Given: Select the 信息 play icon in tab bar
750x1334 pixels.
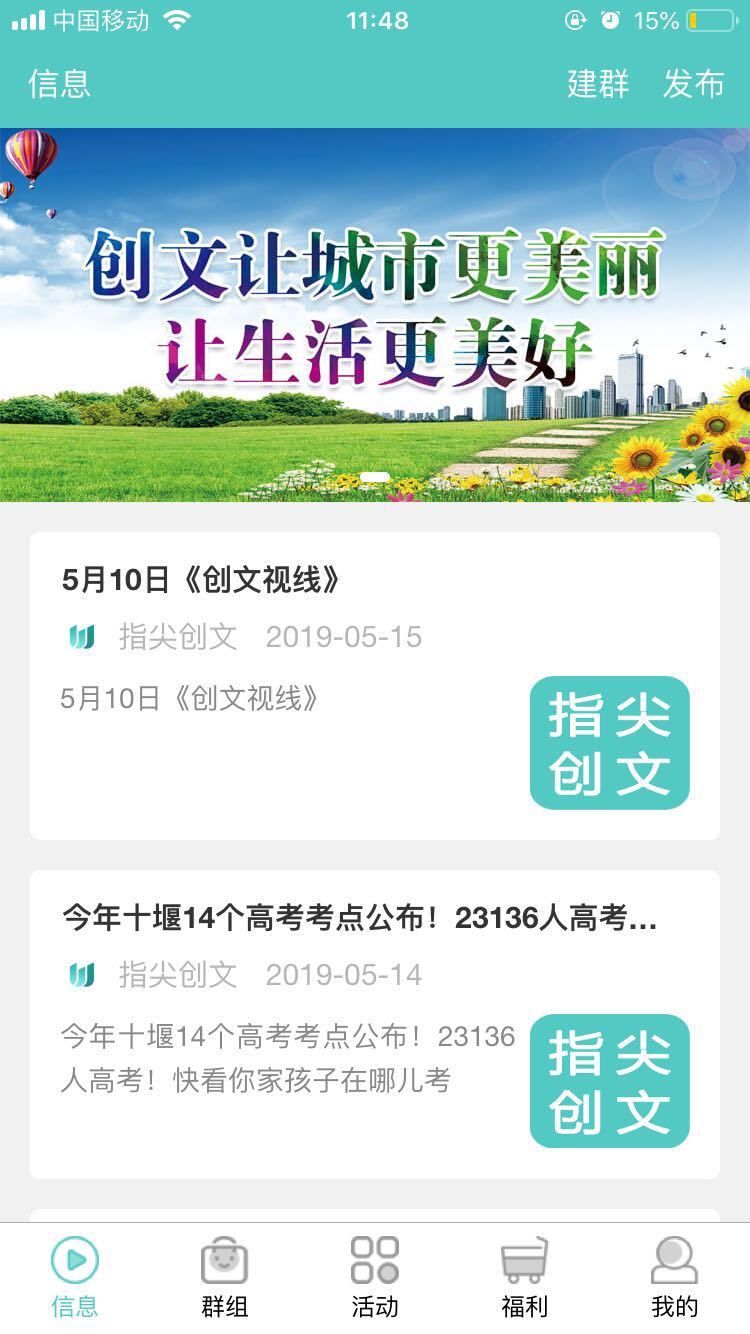Looking at the screenshot, I should coord(75,1261).
